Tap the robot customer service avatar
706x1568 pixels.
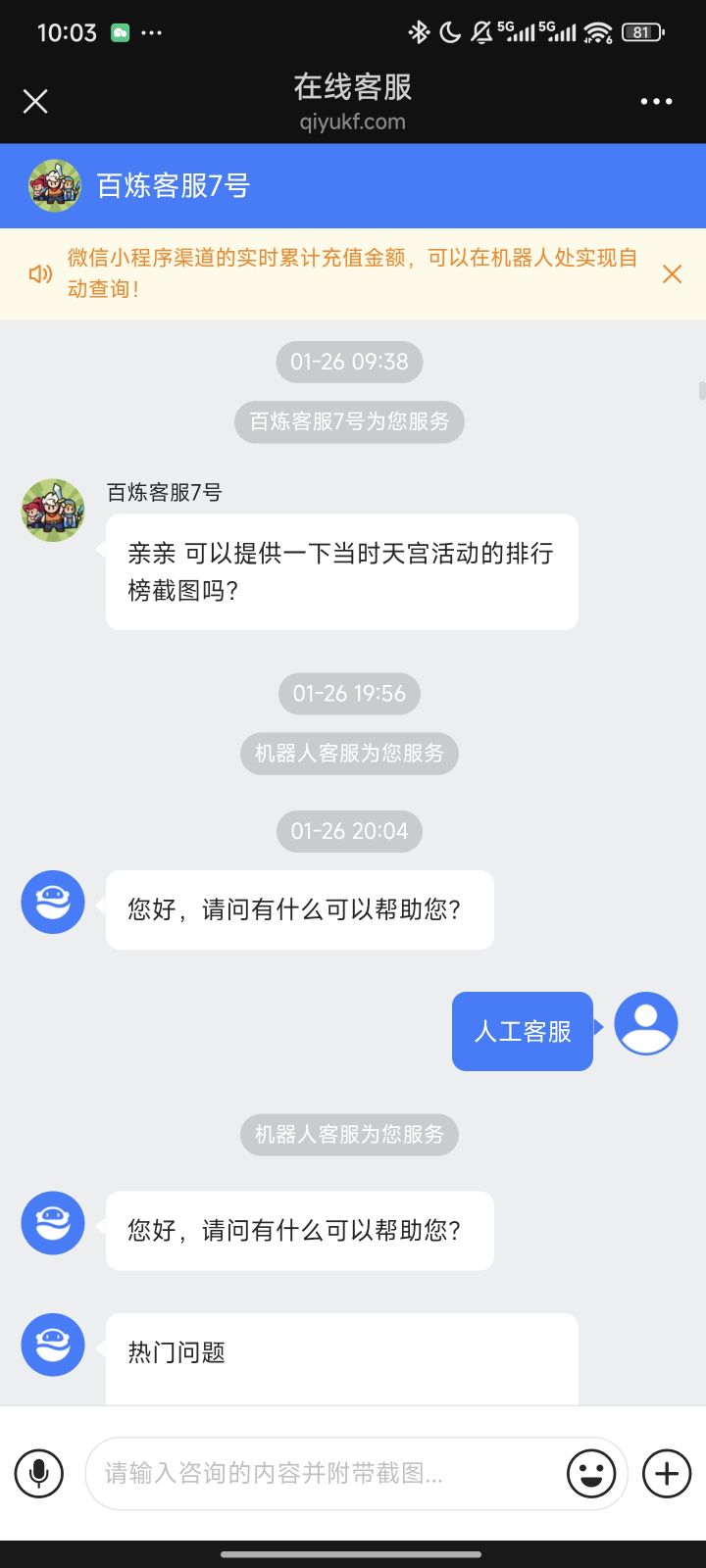(x=52, y=902)
